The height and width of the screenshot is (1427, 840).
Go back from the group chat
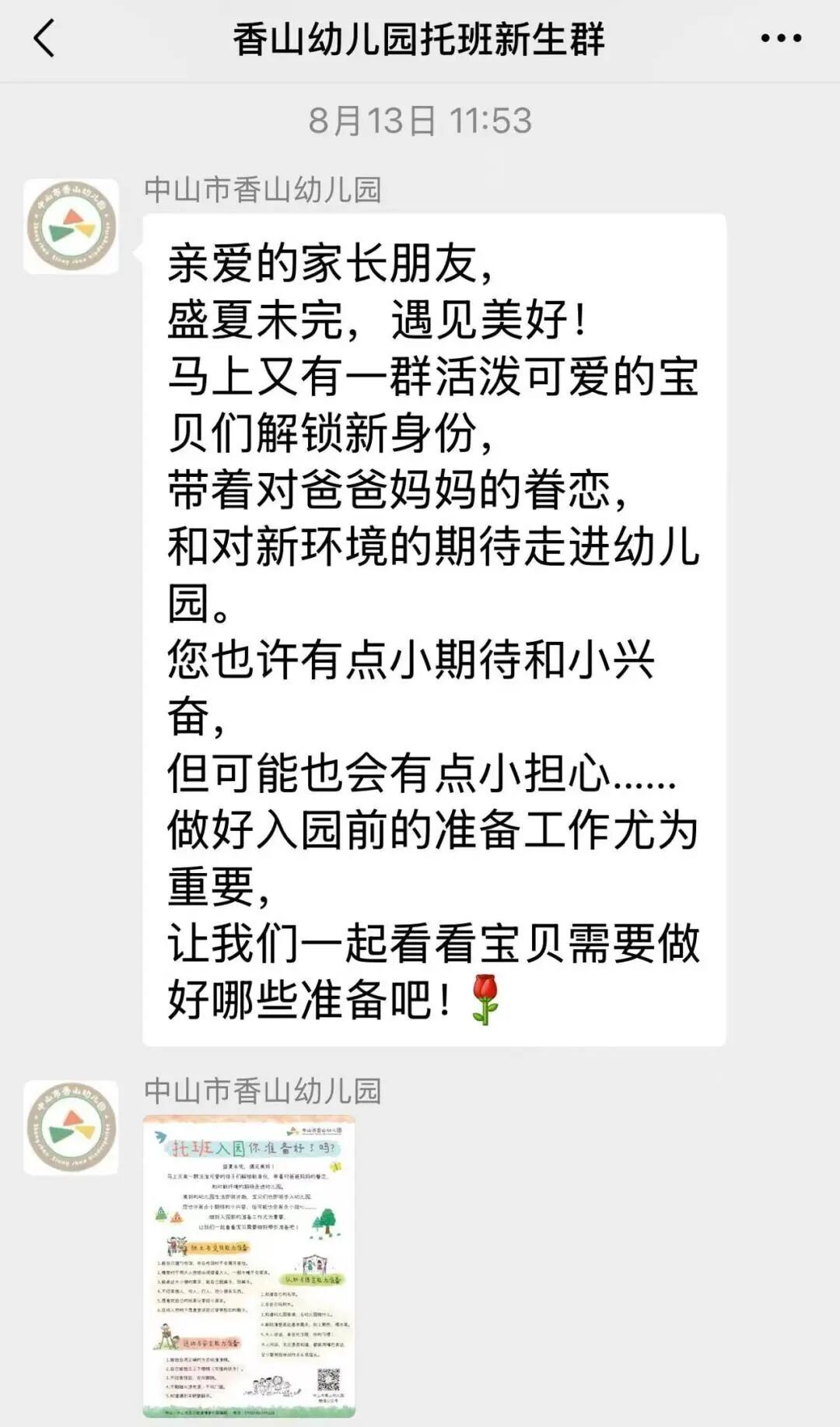[x=44, y=39]
